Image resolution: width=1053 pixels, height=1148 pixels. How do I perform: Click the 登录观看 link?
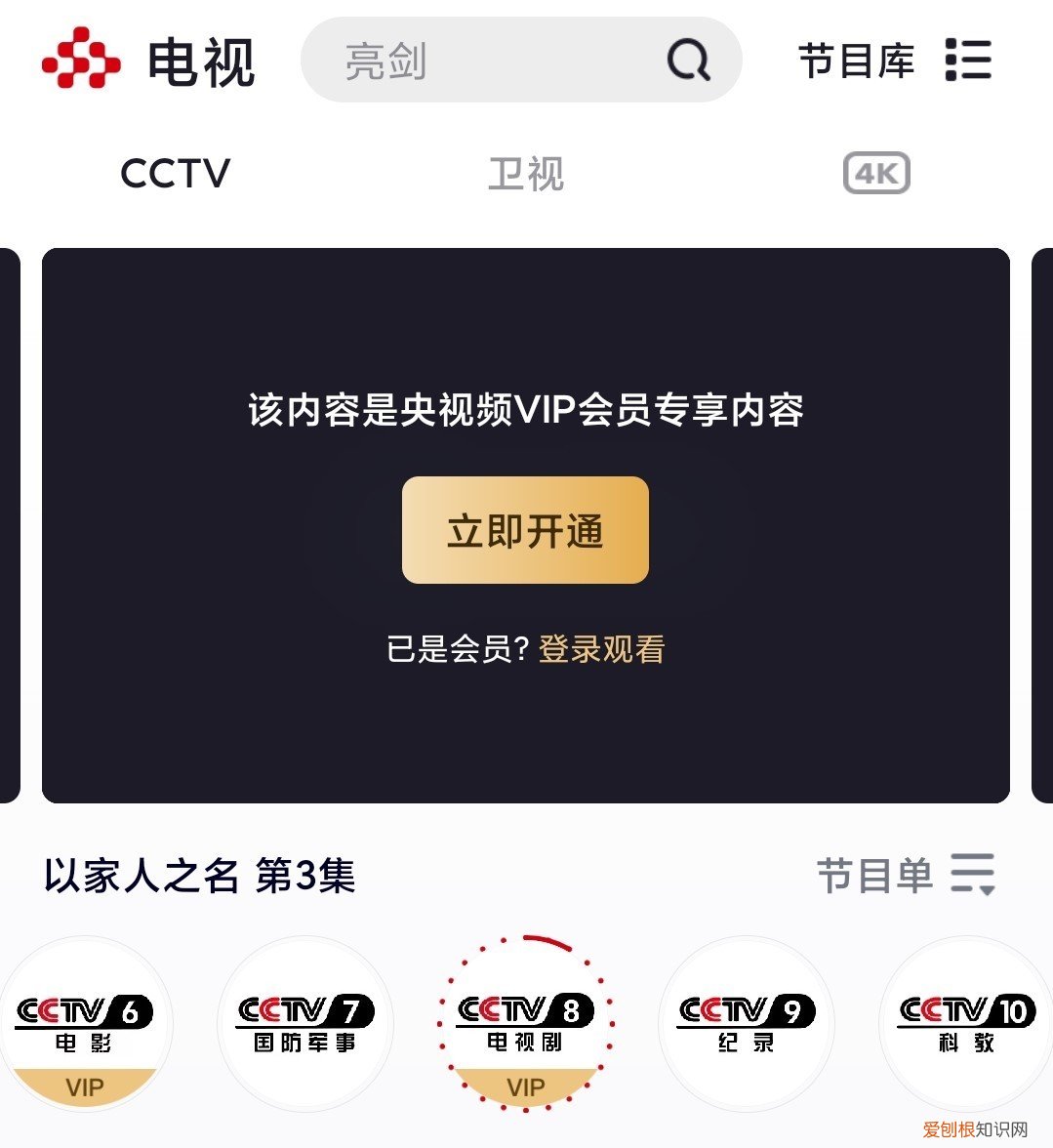(x=602, y=648)
